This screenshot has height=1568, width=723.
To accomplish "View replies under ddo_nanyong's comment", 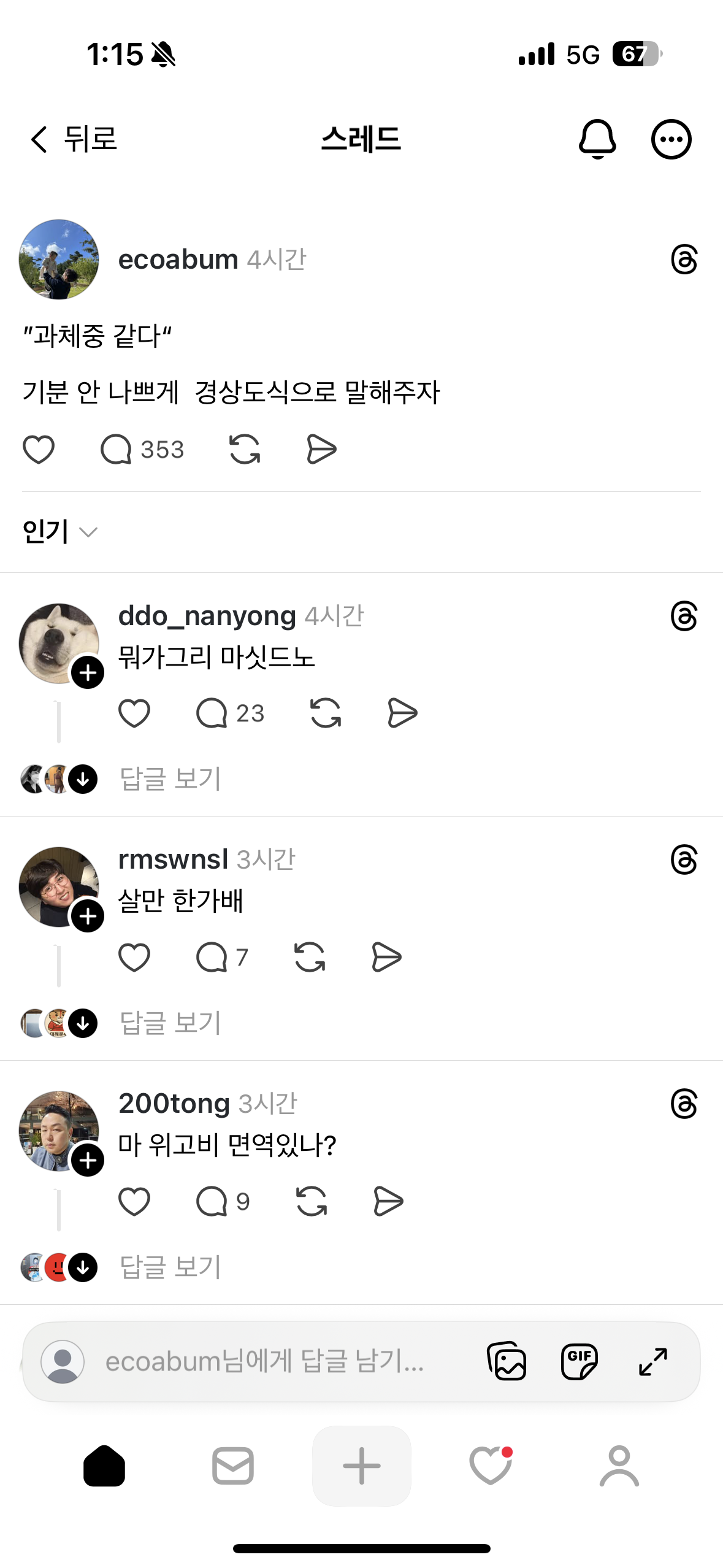I will [170, 779].
